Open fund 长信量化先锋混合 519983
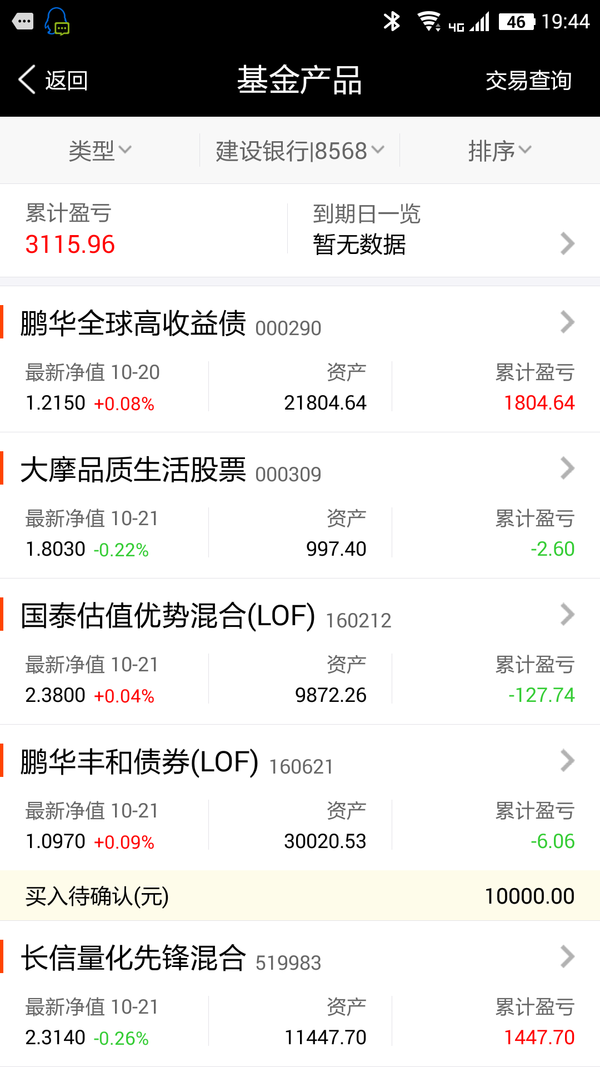600x1067 pixels. coord(300,994)
